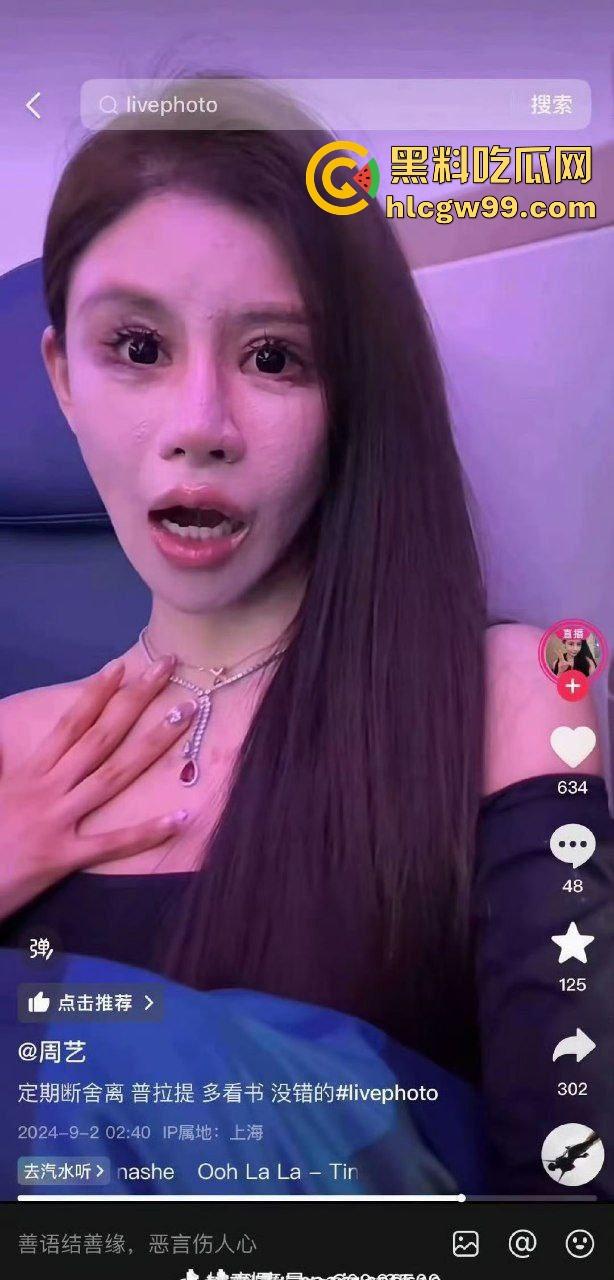Open the comments bubble

point(572,847)
